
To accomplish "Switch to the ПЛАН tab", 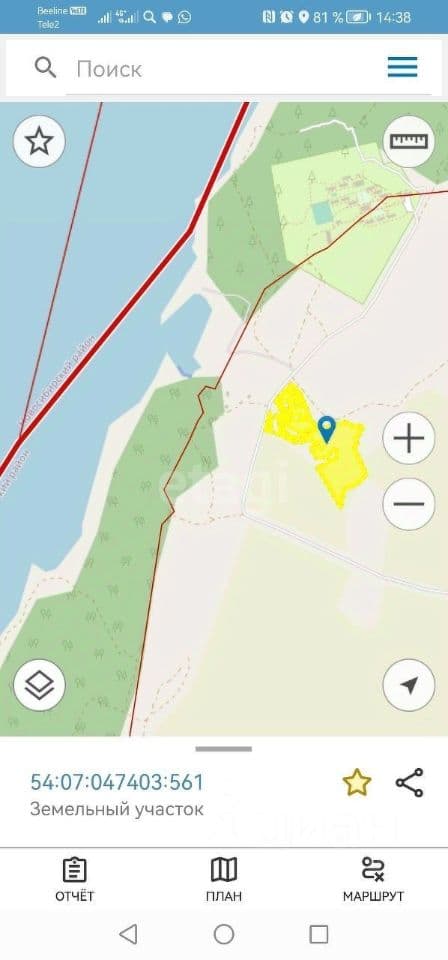I will (224, 880).
